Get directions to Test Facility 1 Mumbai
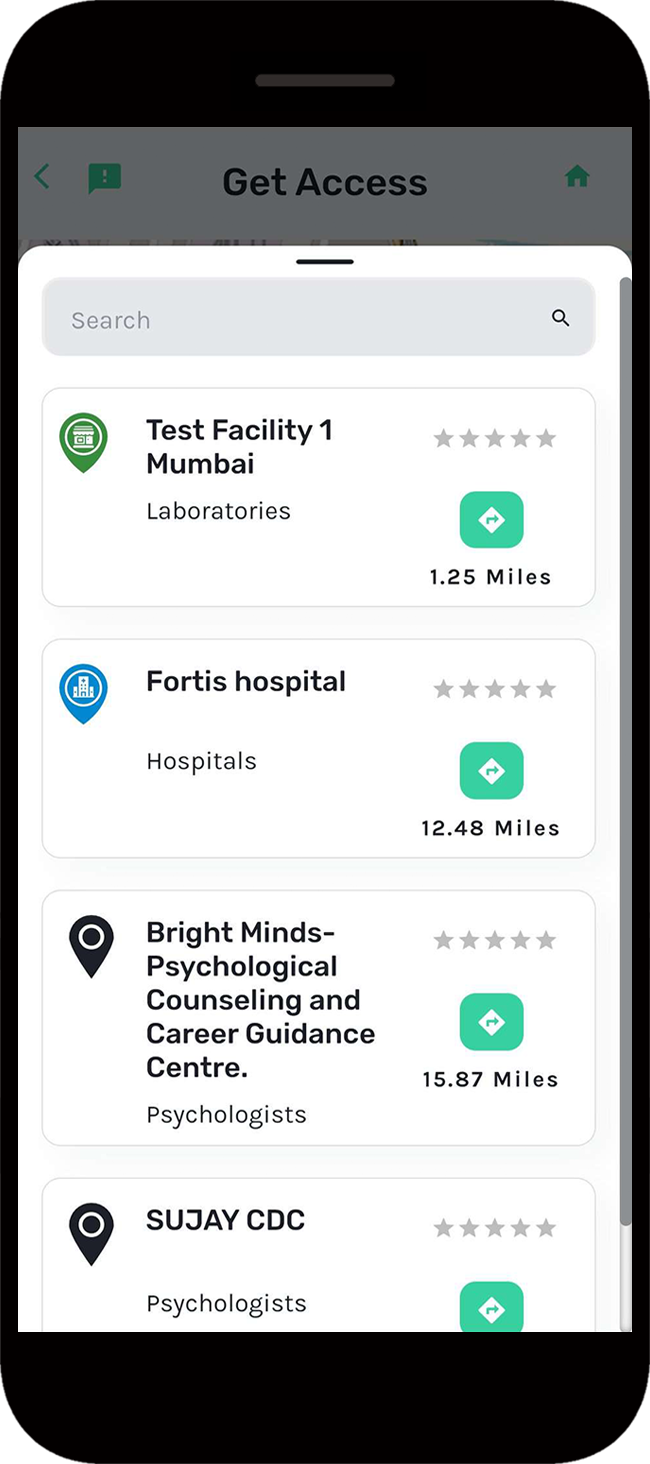The width and height of the screenshot is (650, 1464). [x=491, y=520]
